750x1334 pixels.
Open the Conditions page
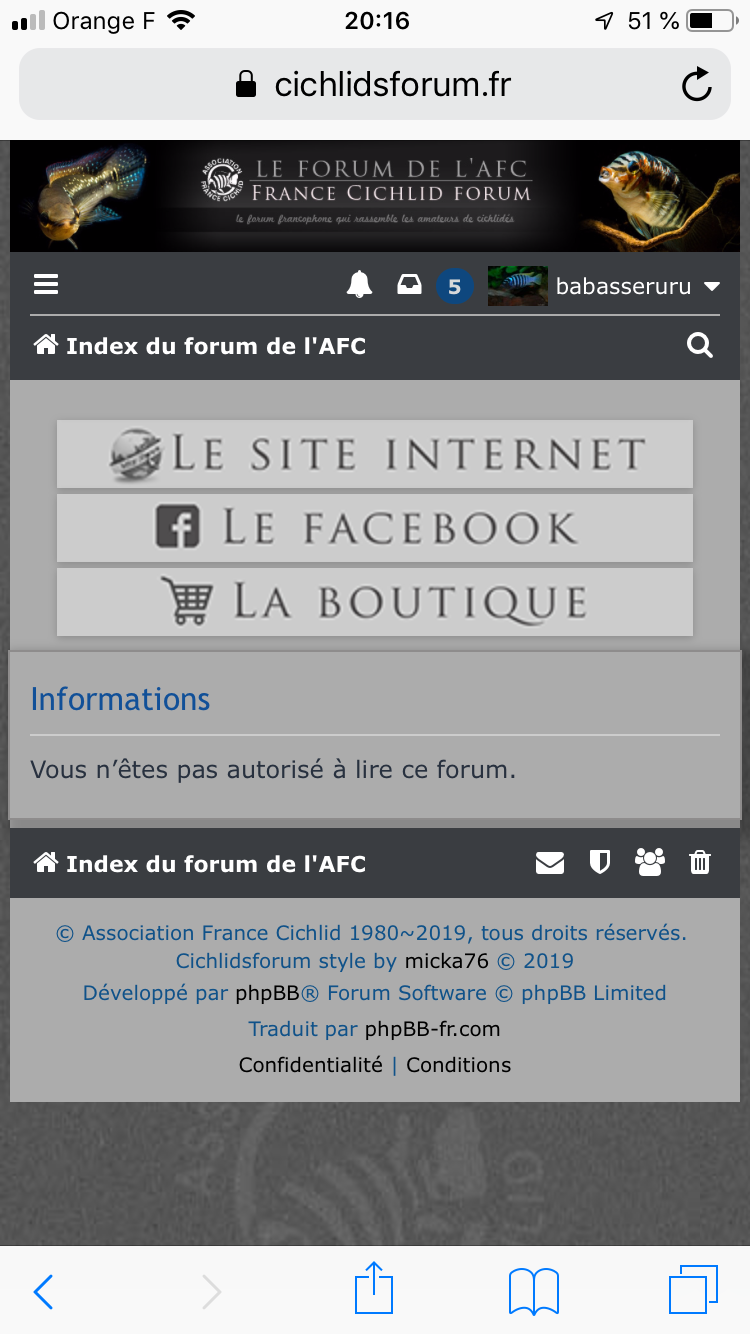(x=458, y=1065)
